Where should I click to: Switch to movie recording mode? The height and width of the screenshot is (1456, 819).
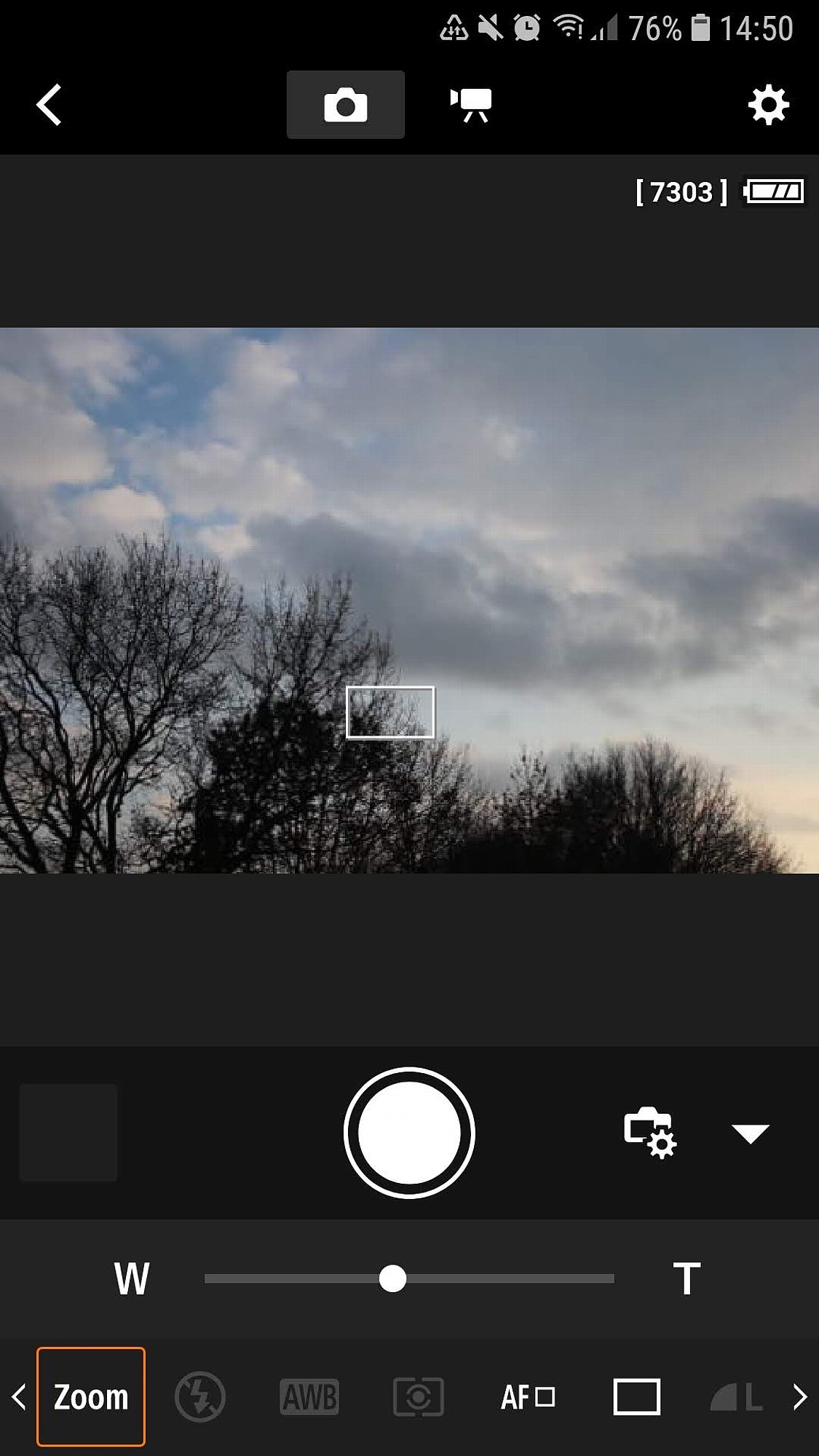471,105
